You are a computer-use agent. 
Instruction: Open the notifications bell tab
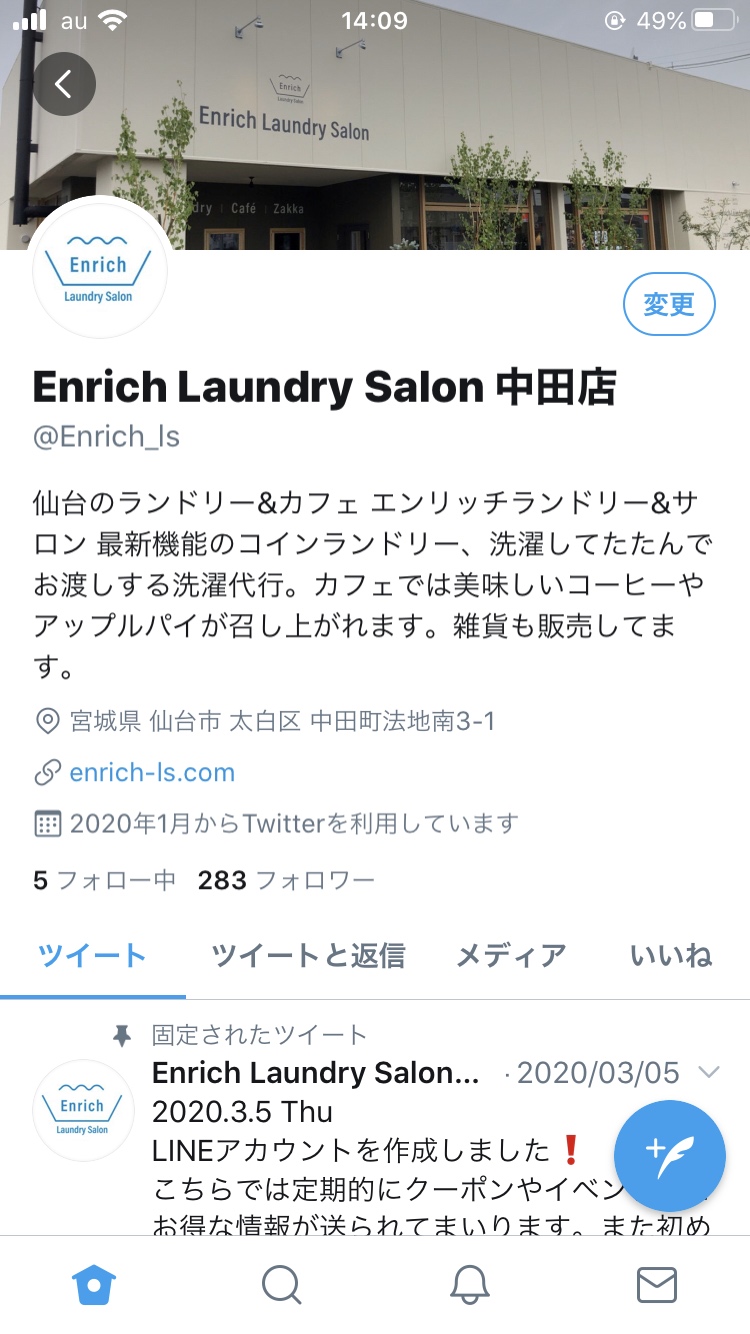(469, 1285)
